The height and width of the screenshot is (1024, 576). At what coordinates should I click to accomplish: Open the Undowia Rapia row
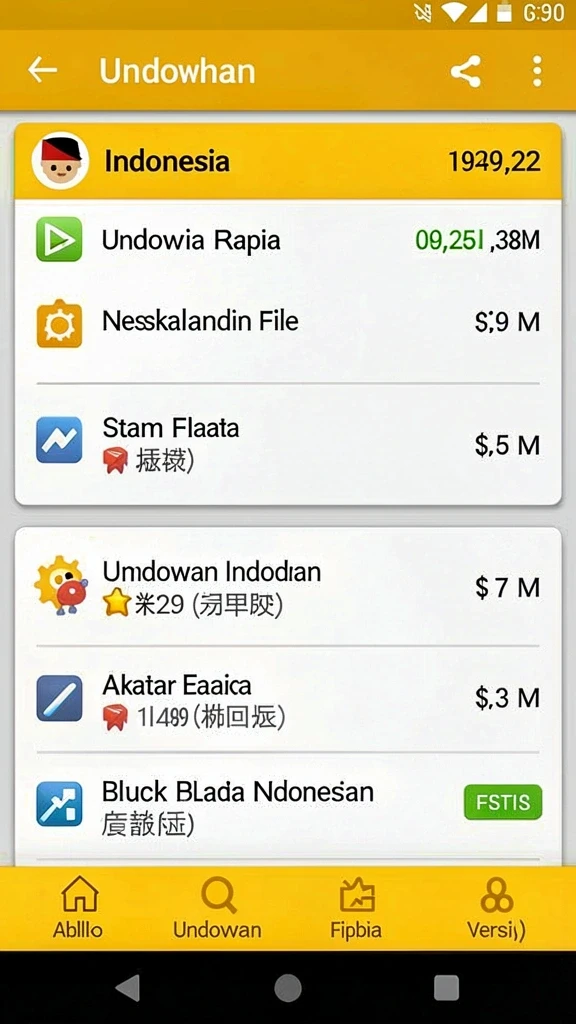[288, 240]
